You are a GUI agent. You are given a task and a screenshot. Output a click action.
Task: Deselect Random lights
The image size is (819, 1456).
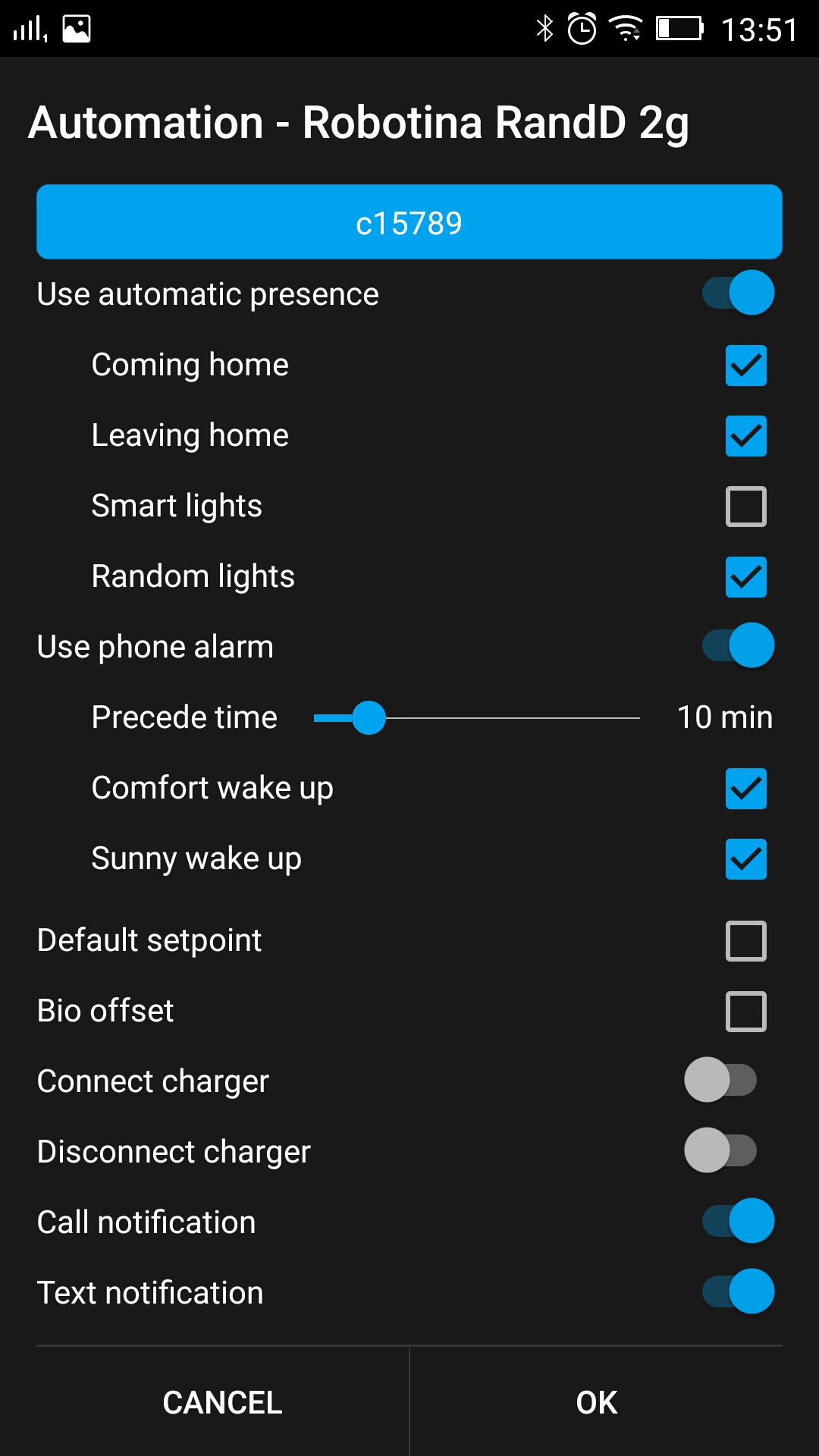(745, 577)
